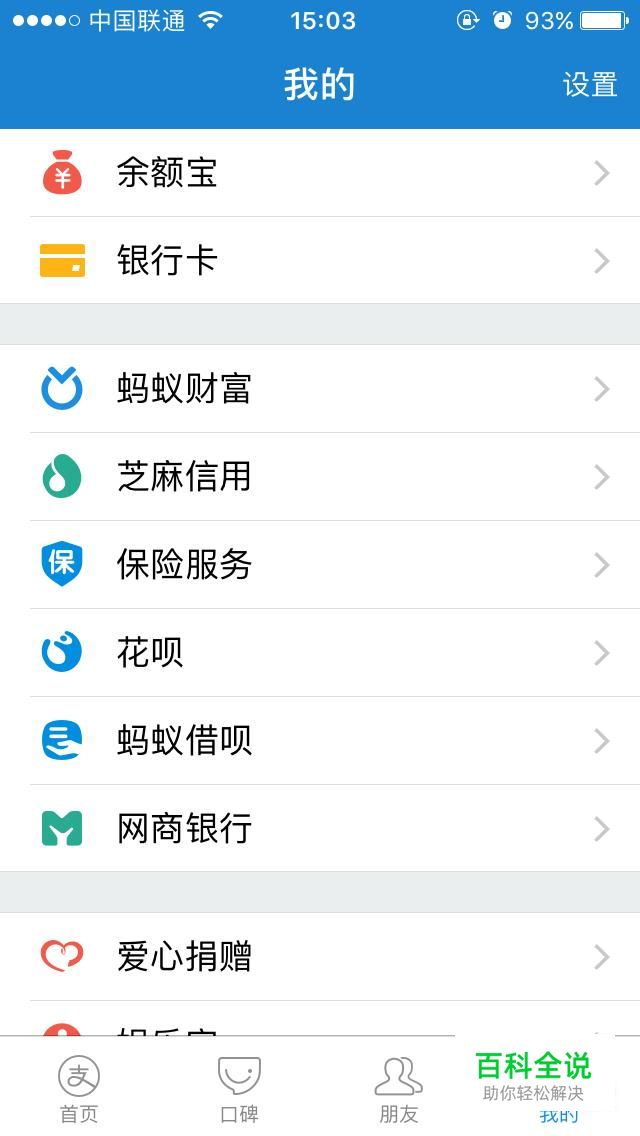
Task: Open 花呗
Action: 320,653
